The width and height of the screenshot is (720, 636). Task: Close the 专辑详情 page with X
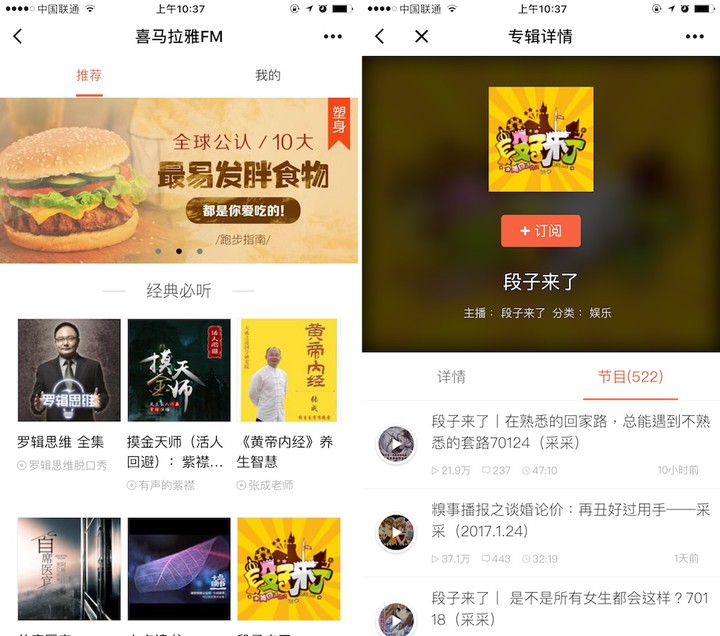421,37
